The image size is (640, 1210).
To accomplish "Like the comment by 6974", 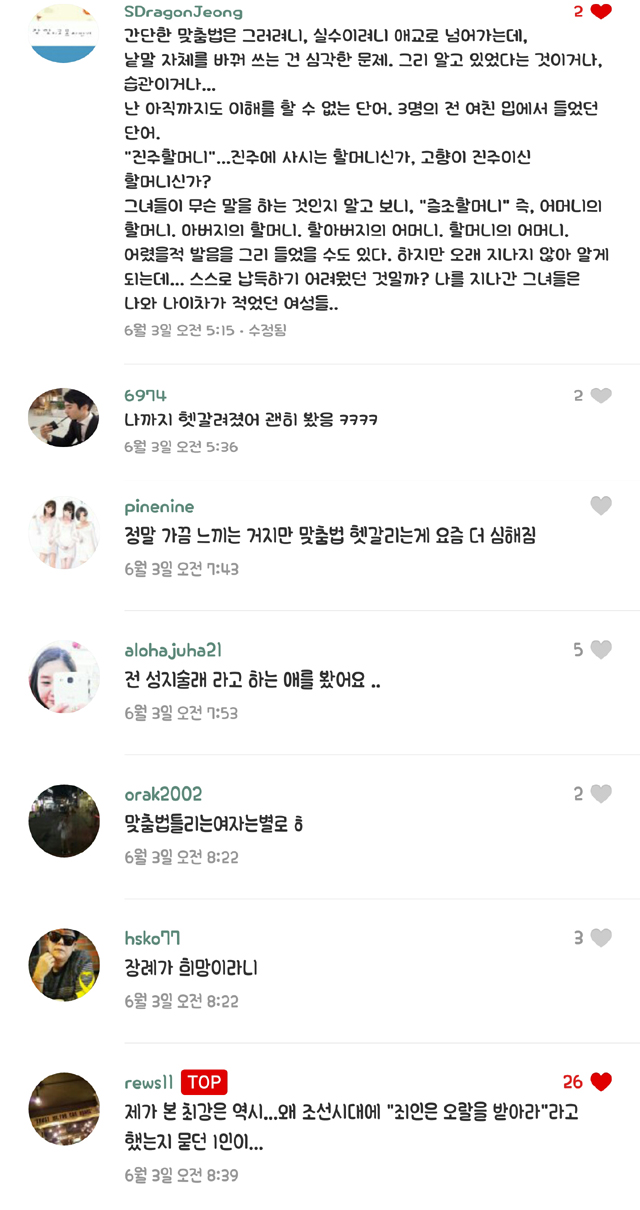I will 600,395.
